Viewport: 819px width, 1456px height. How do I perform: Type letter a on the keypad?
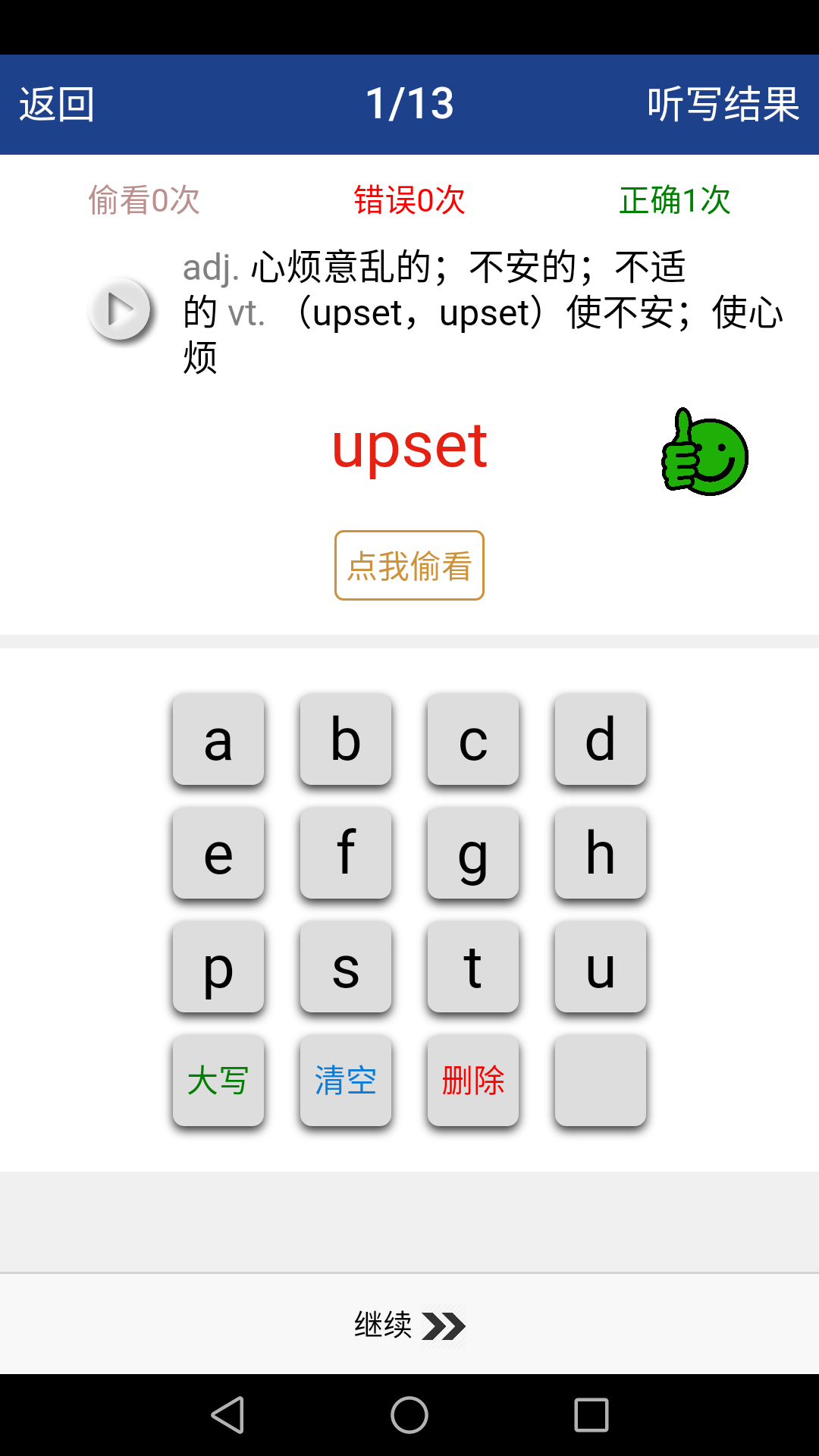tap(218, 739)
